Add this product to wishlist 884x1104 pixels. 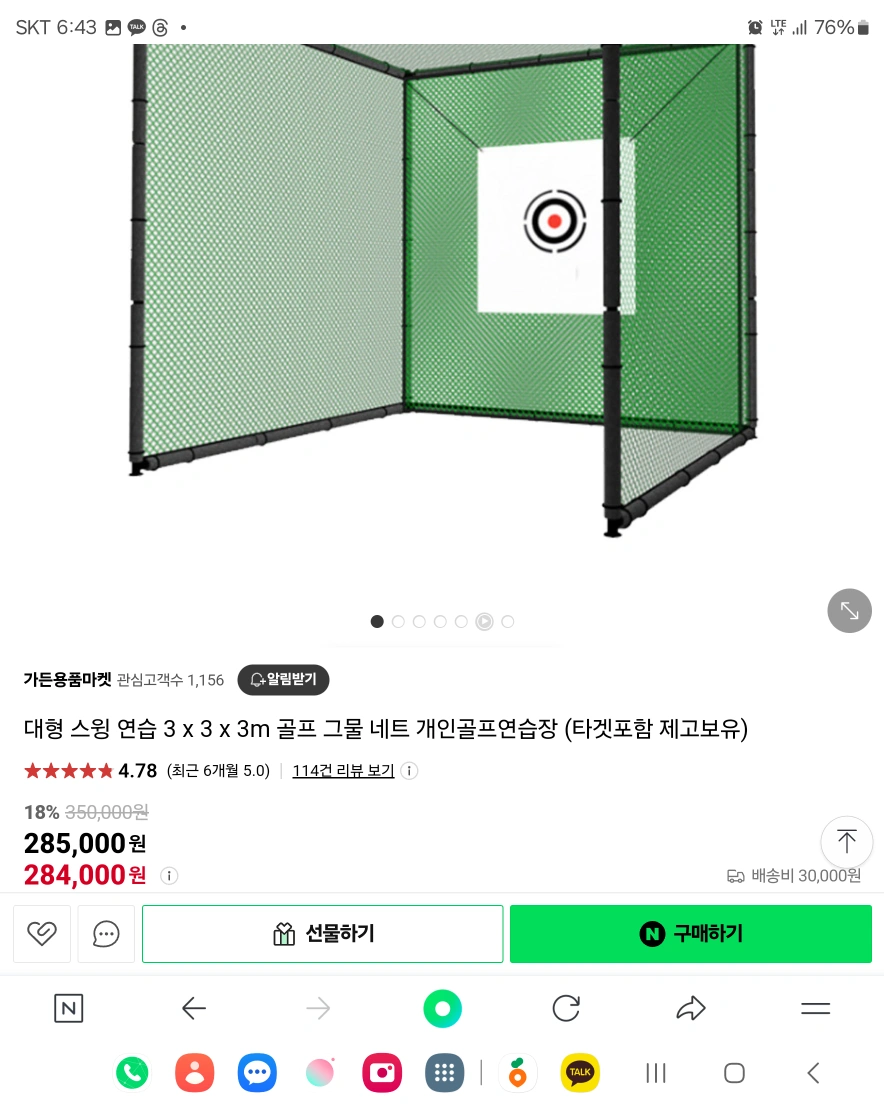42,934
